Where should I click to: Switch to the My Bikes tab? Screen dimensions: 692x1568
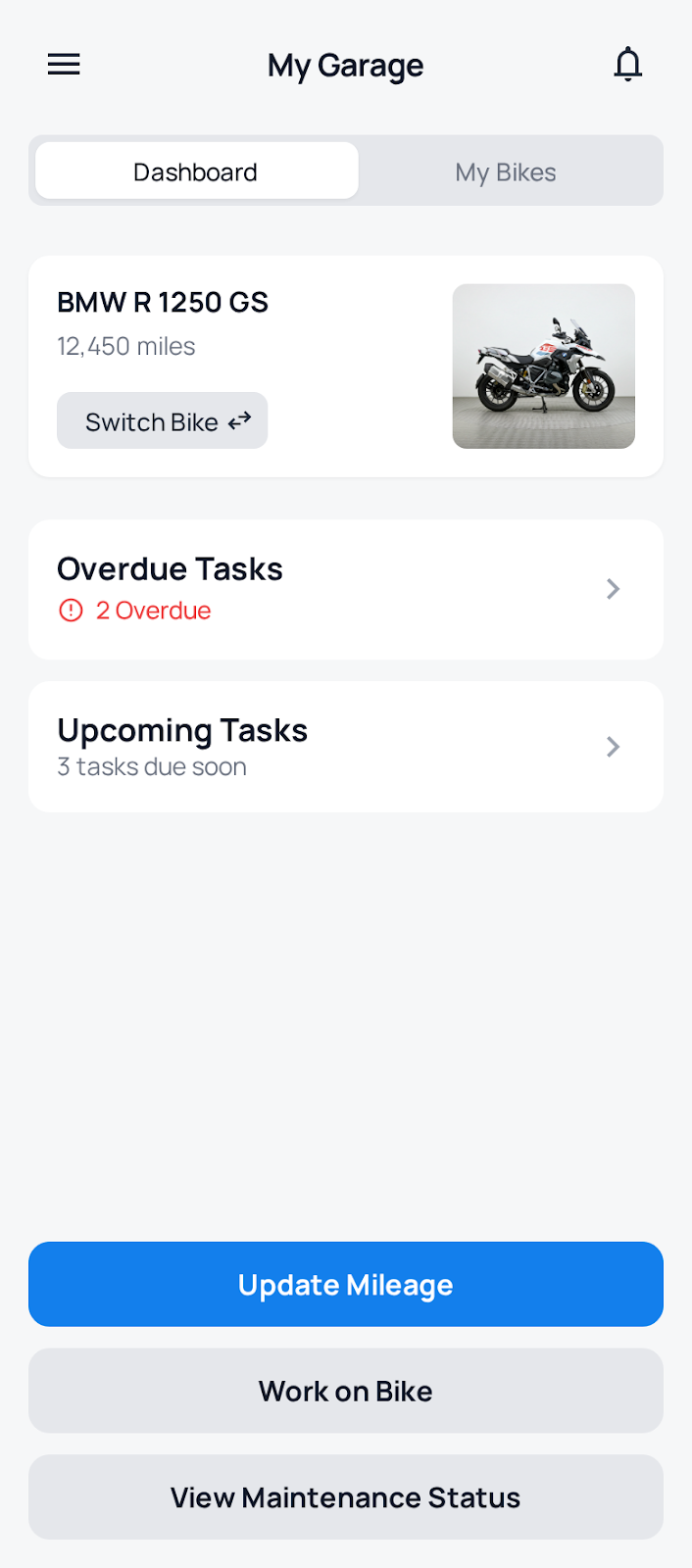506,172
